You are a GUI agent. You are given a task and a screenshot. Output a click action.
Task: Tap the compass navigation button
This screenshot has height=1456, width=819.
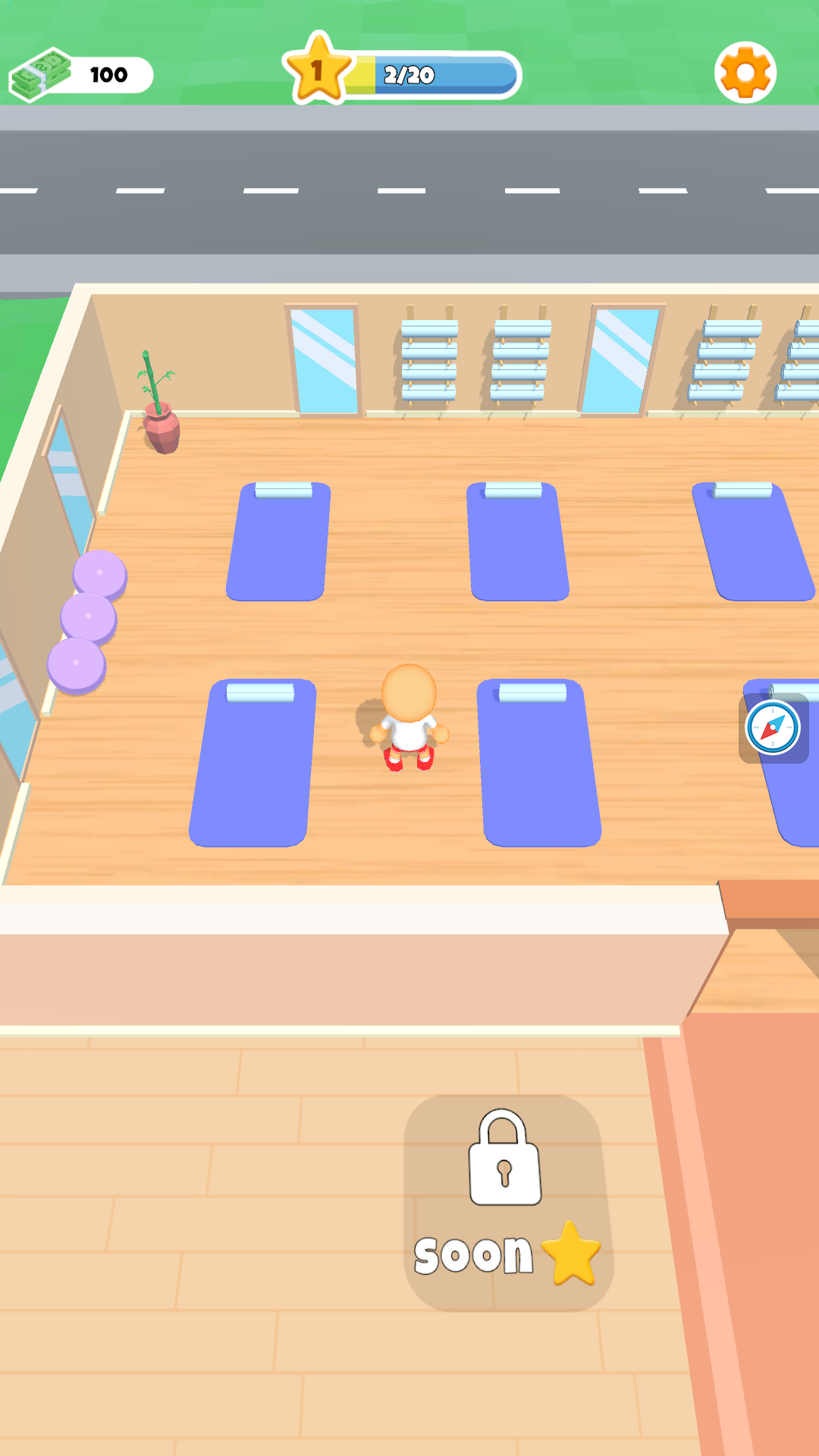[773, 728]
